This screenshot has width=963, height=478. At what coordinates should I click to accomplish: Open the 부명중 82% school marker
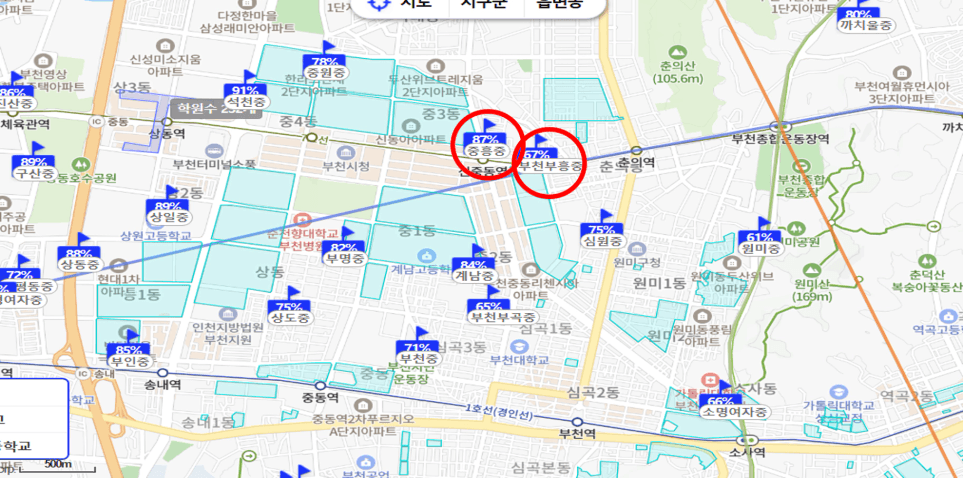click(x=344, y=253)
